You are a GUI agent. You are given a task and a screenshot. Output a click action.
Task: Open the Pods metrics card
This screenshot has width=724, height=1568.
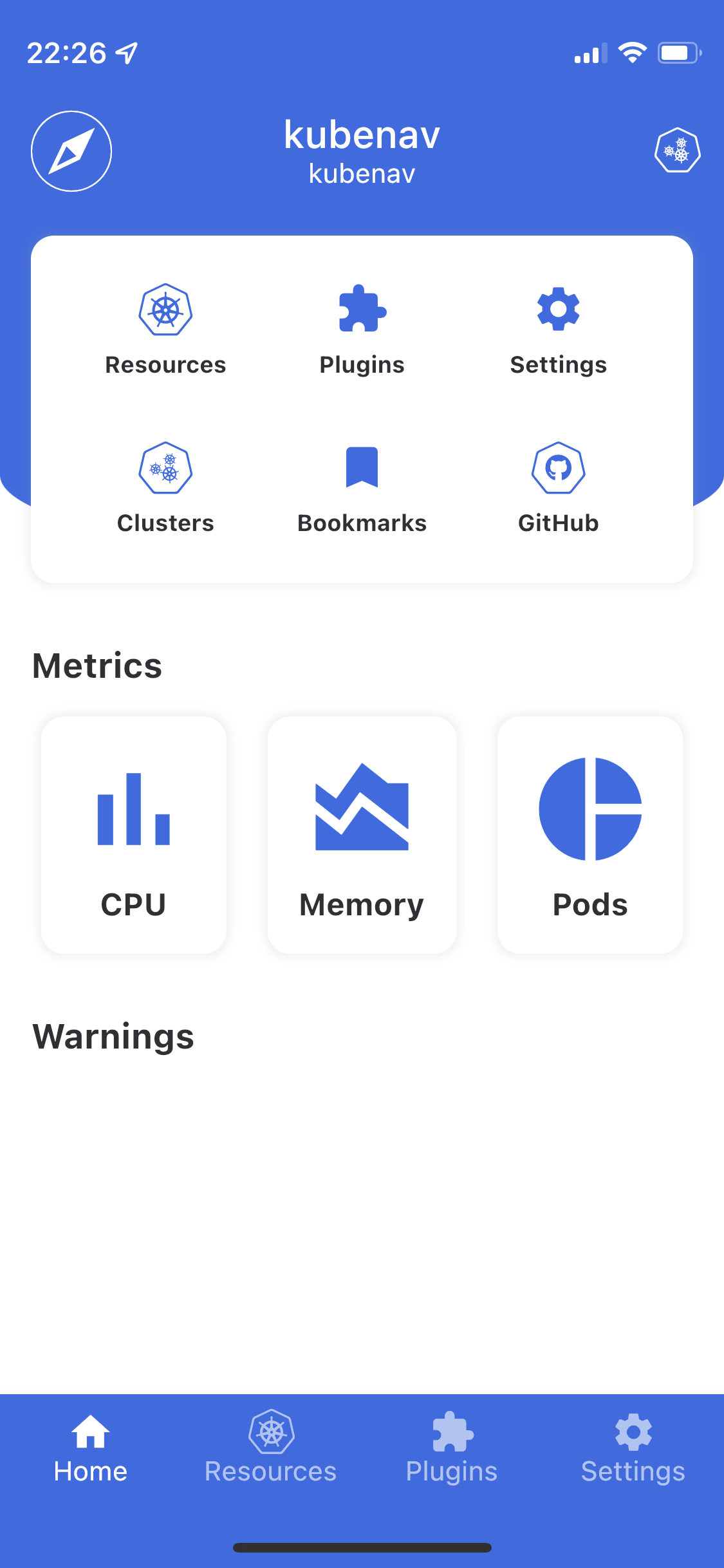tap(590, 834)
